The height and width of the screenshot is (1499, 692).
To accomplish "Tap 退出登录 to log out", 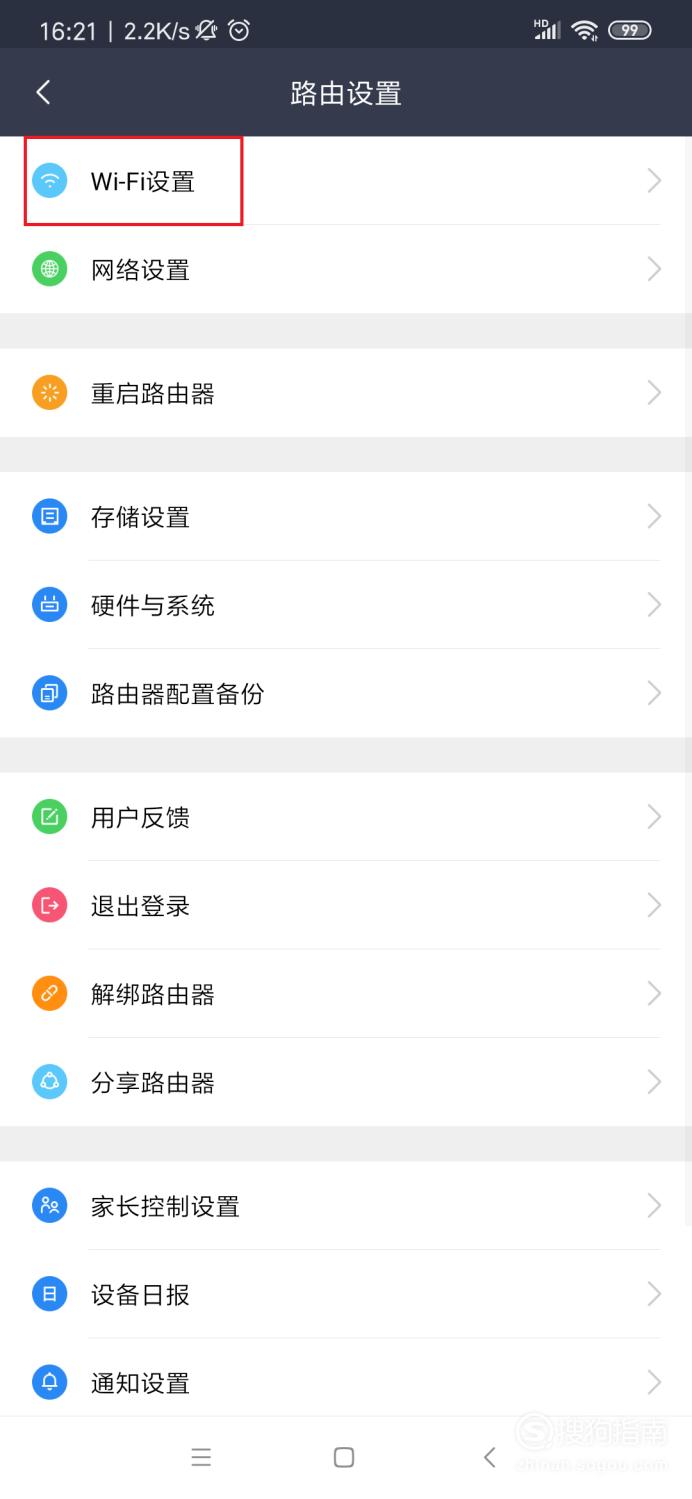I will point(346,905).
